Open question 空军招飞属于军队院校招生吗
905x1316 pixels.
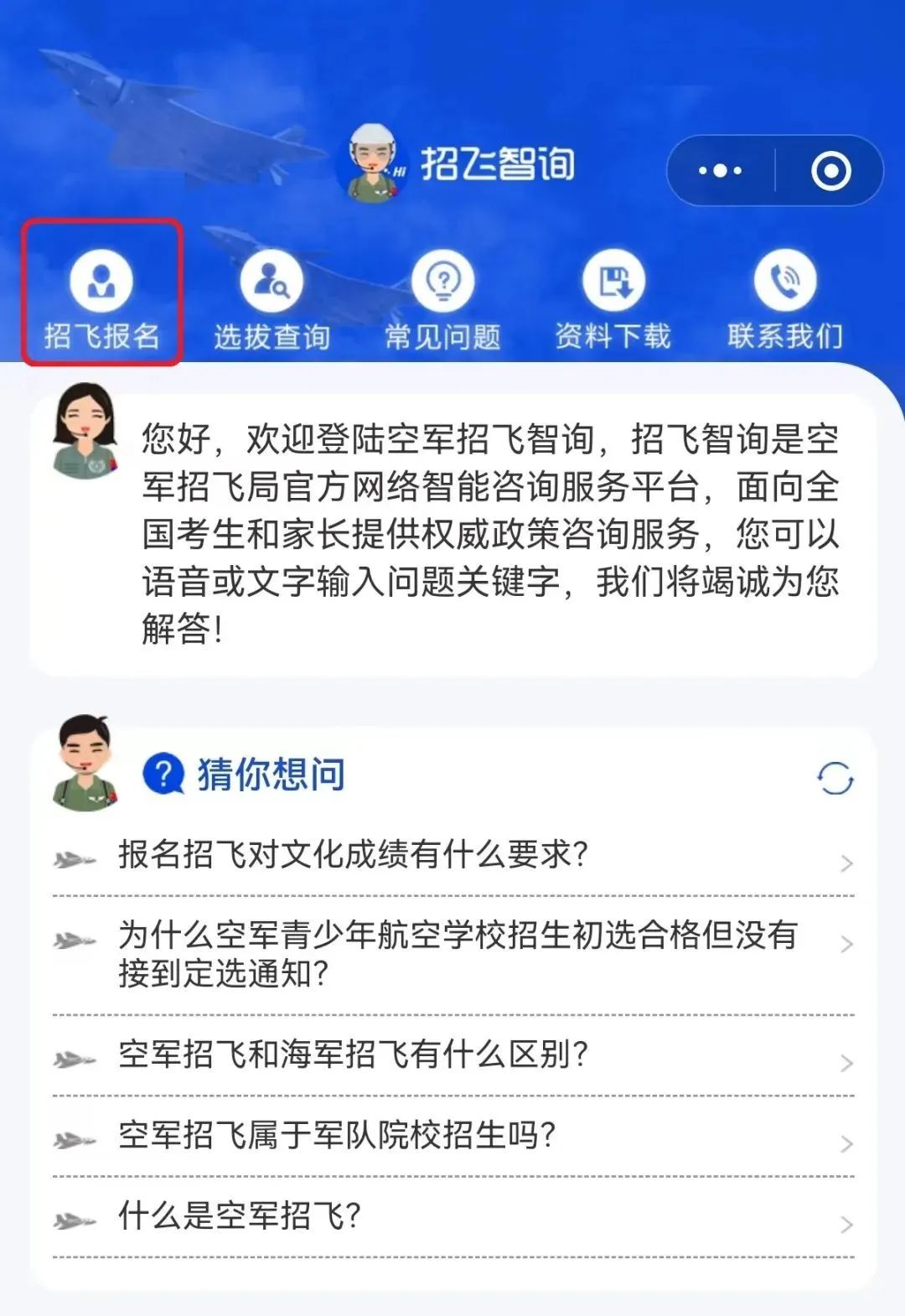click(x=452, y=1136)
